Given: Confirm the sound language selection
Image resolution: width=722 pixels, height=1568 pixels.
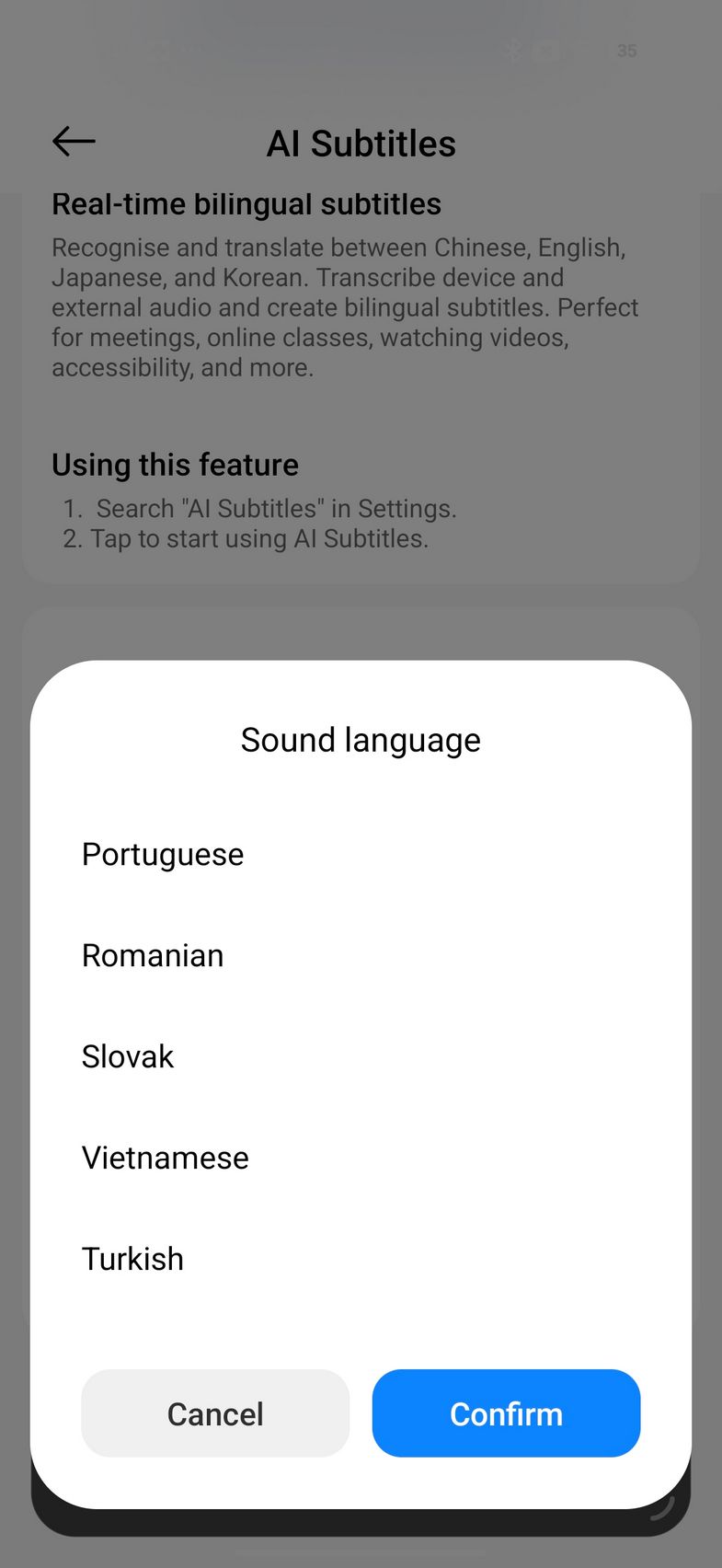Looking at the screenshot, I should (506, 1413).
